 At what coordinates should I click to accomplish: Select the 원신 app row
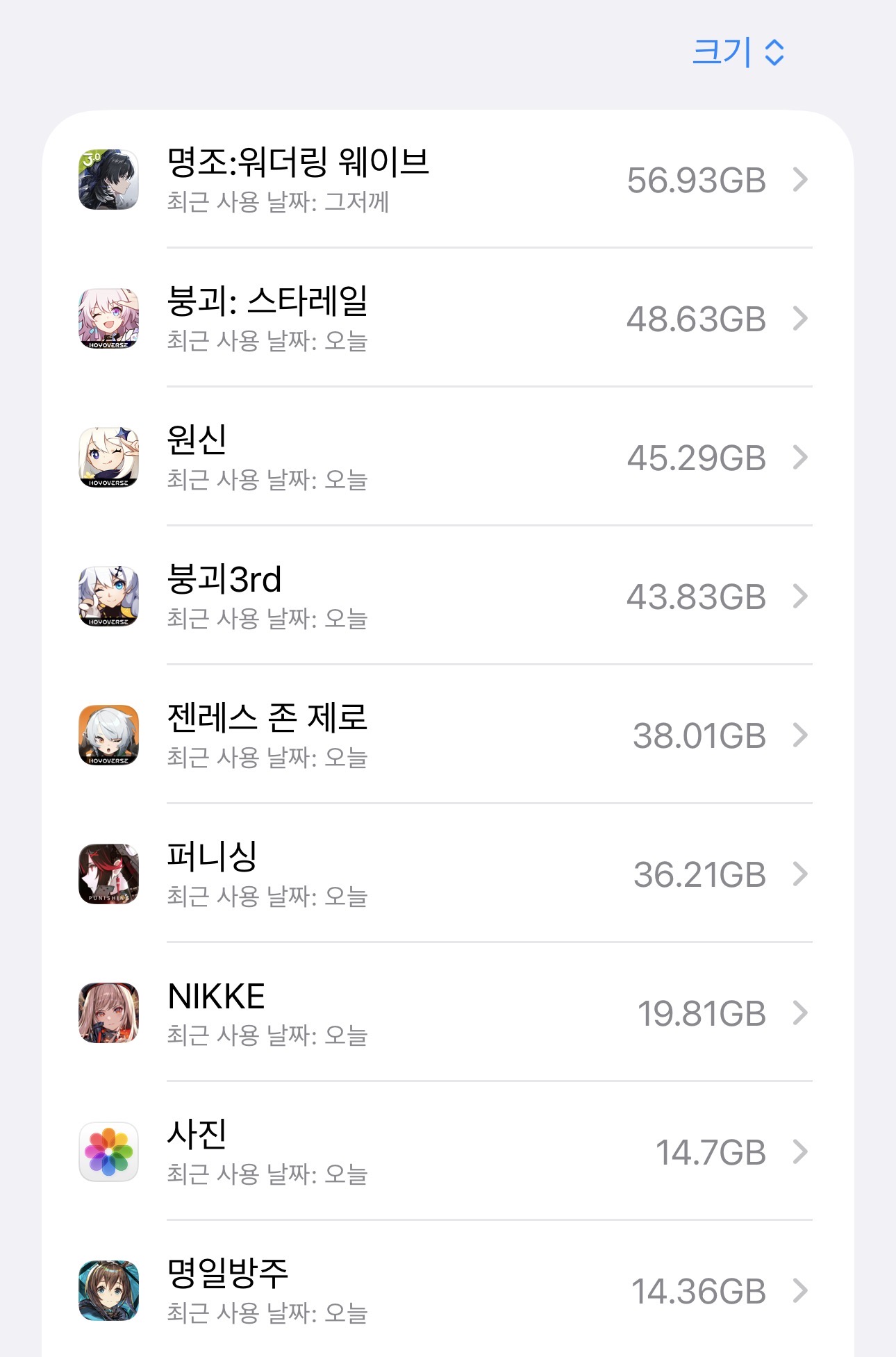pyautogui.click(x=447, y=457)
